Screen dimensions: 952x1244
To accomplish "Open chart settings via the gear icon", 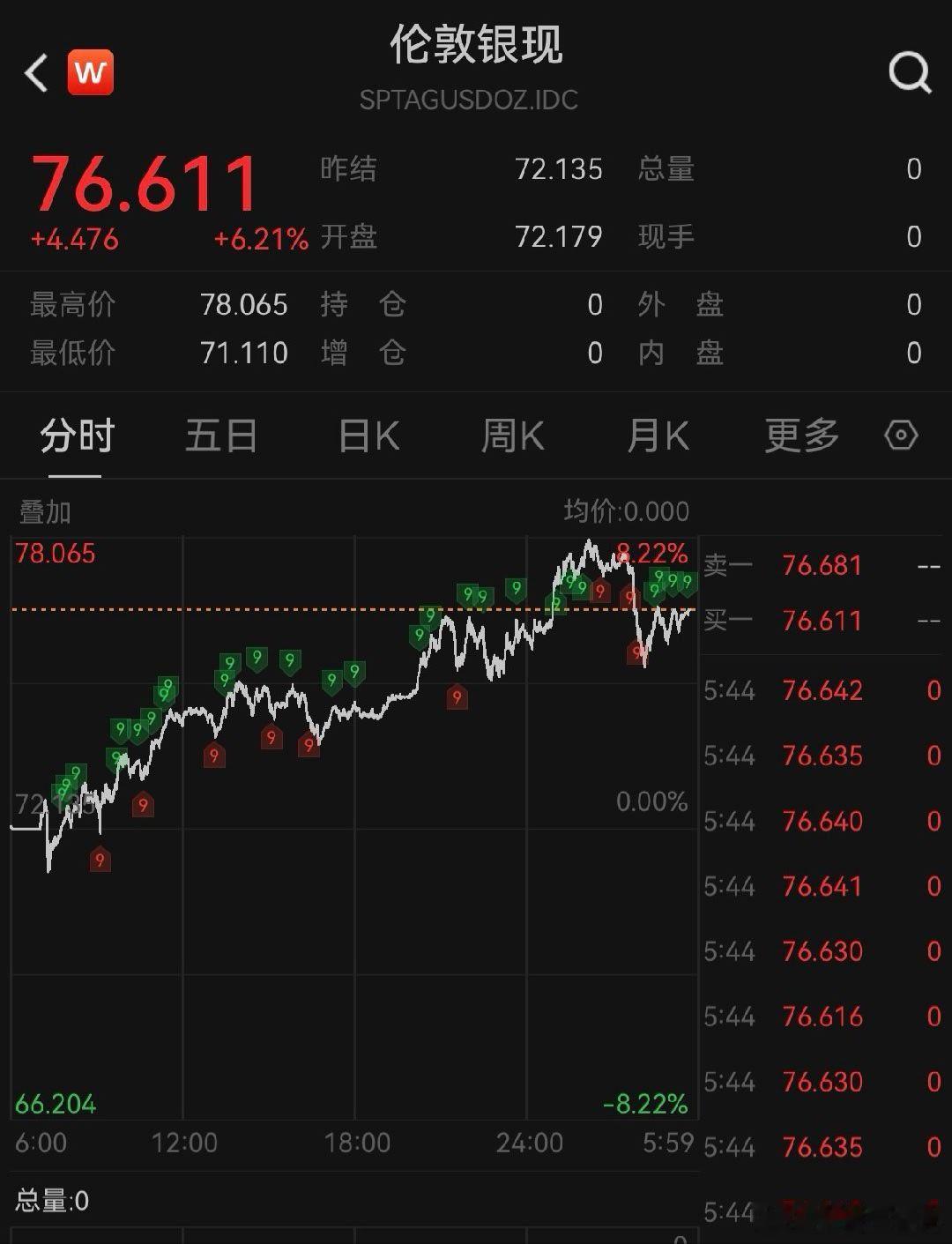I will click(x=899, y=436).
